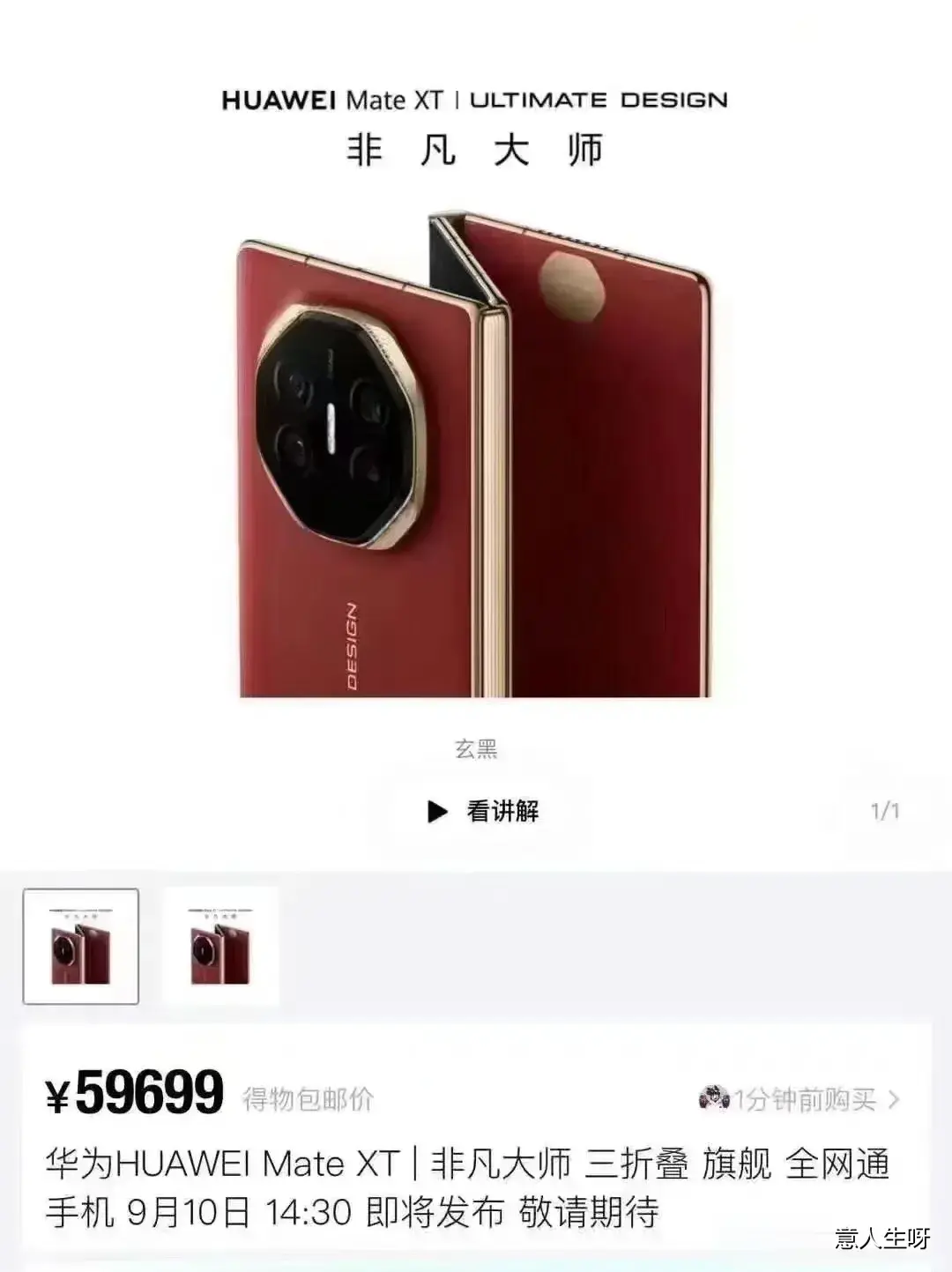The height and width of the screenshot is (1272, 952).
Task: Select the second product thumbnail
Action: (x=220, y=946)
